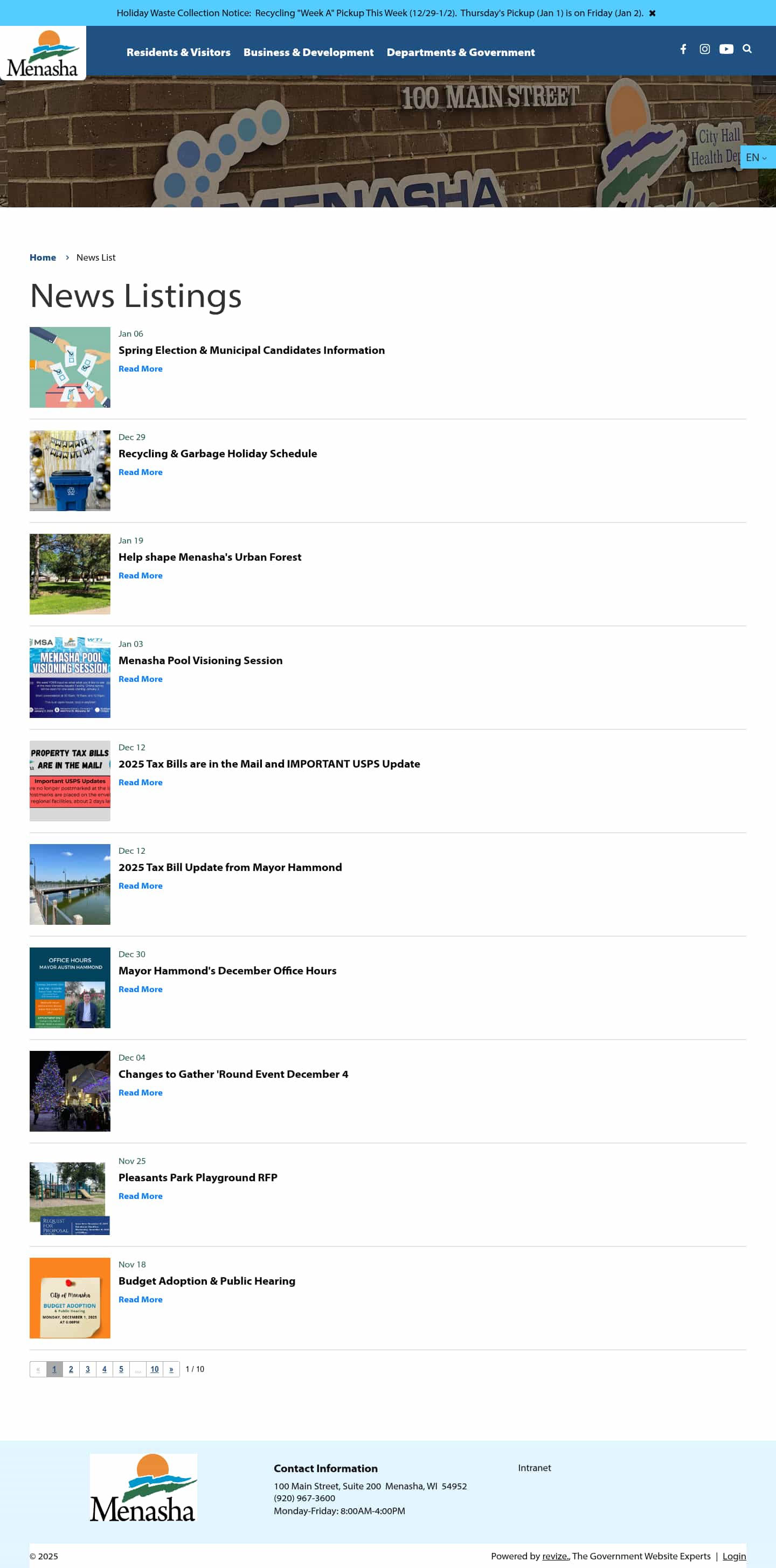Expand the EN language selector

pos(756,157)
